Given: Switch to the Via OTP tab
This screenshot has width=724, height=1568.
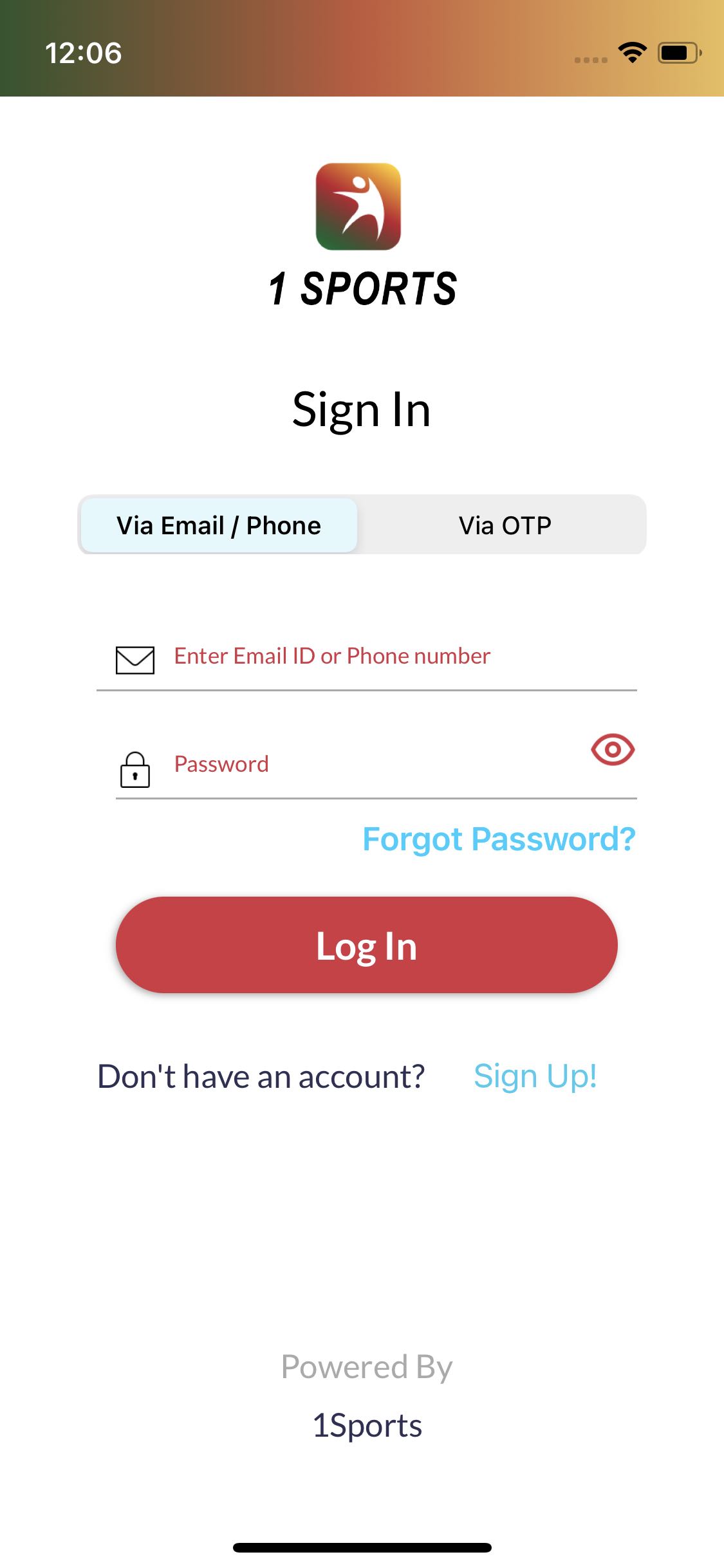Looking at the screenshot, I should pos(505,525).
